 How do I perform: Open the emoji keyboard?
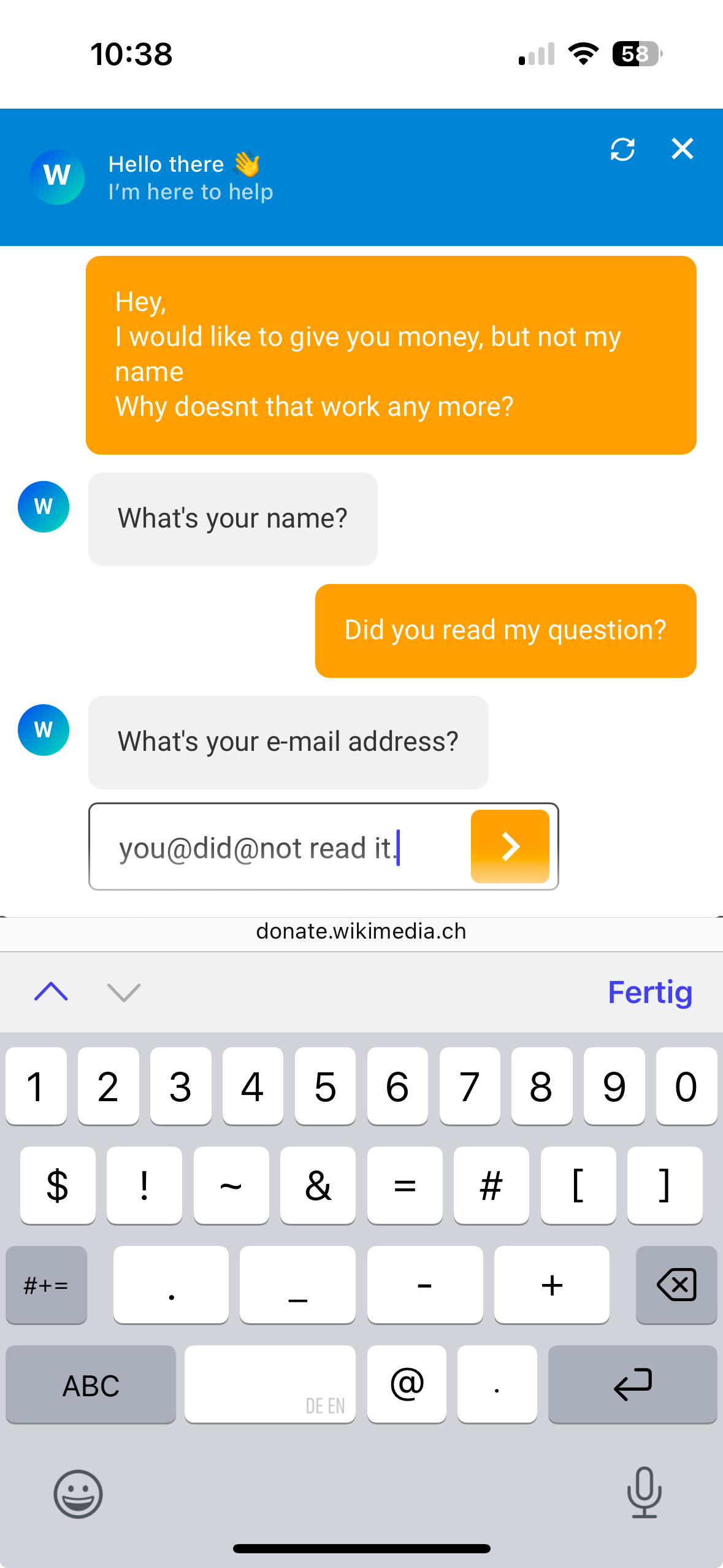(x=78, y=1494)
